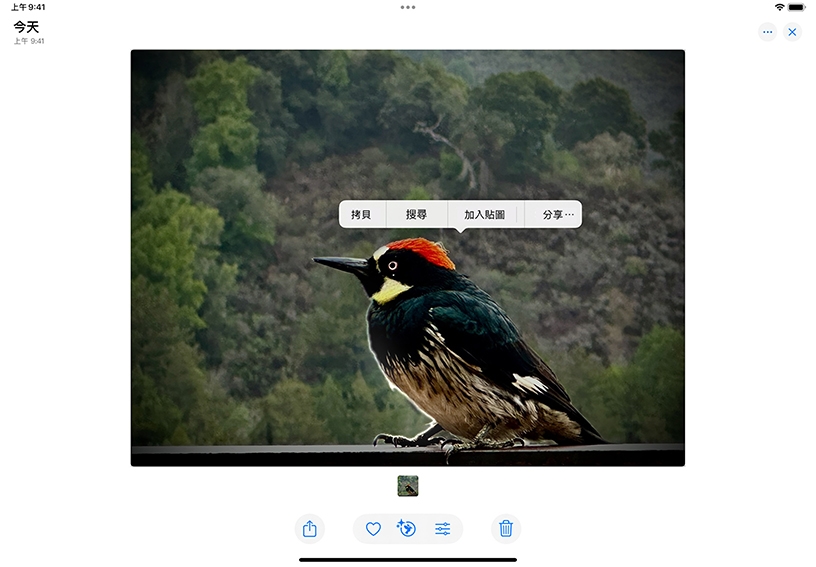Viewport: 816px width, 567px height.
Task: Open the edit adjustments sliders
Action: [x=442, y=529]
